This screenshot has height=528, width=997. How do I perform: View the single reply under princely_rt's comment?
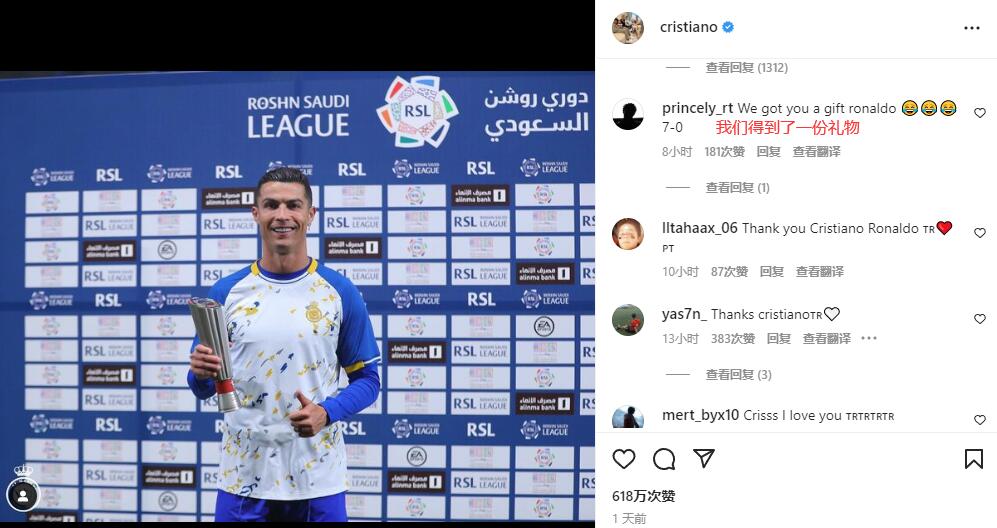point(737,188)
